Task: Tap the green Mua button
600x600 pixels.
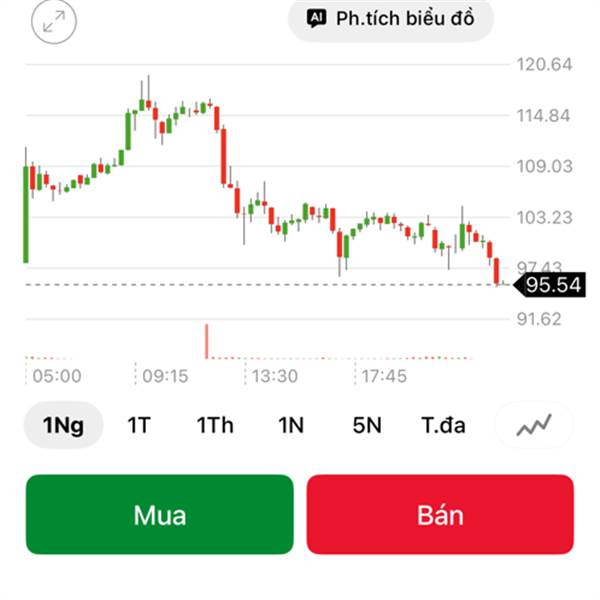Action: 160,514
